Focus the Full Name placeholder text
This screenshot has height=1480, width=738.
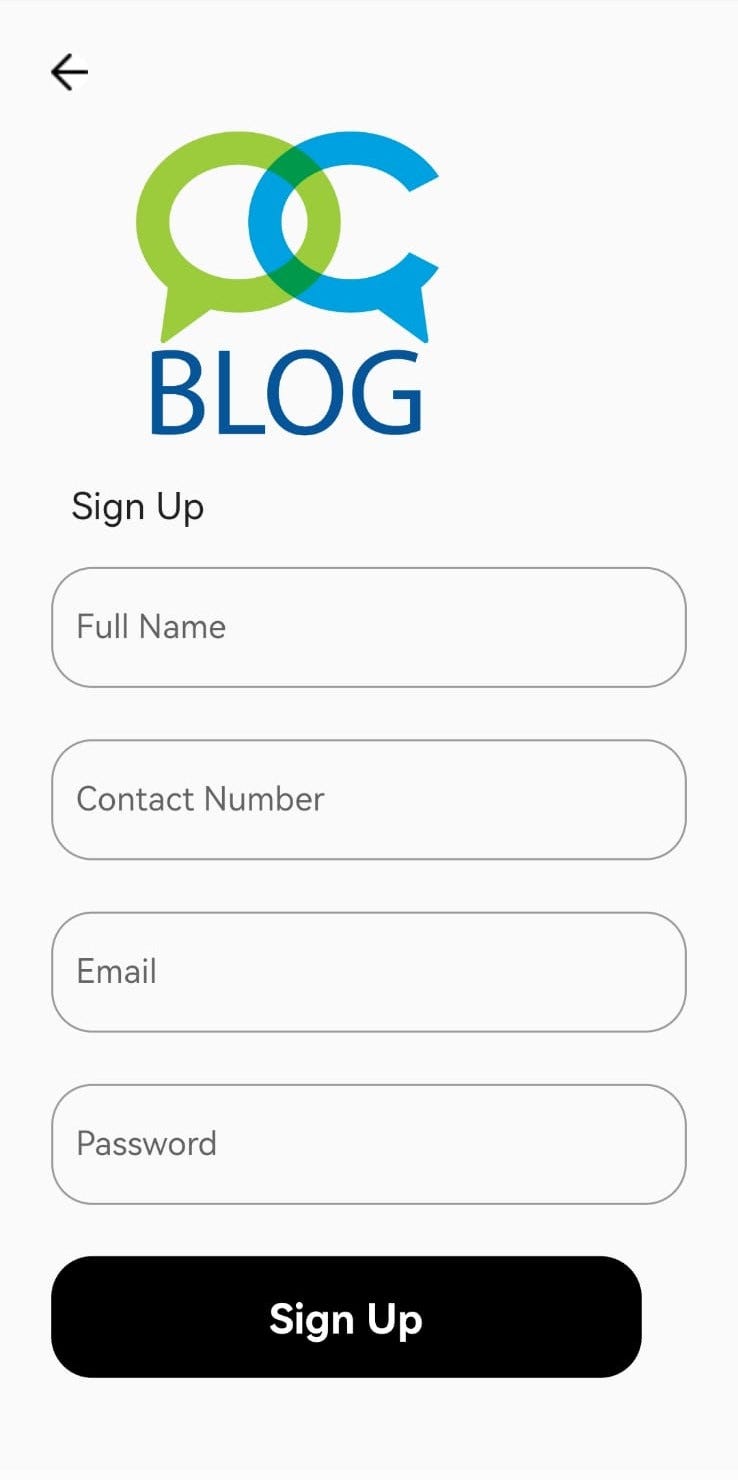[x=149, y=627]
